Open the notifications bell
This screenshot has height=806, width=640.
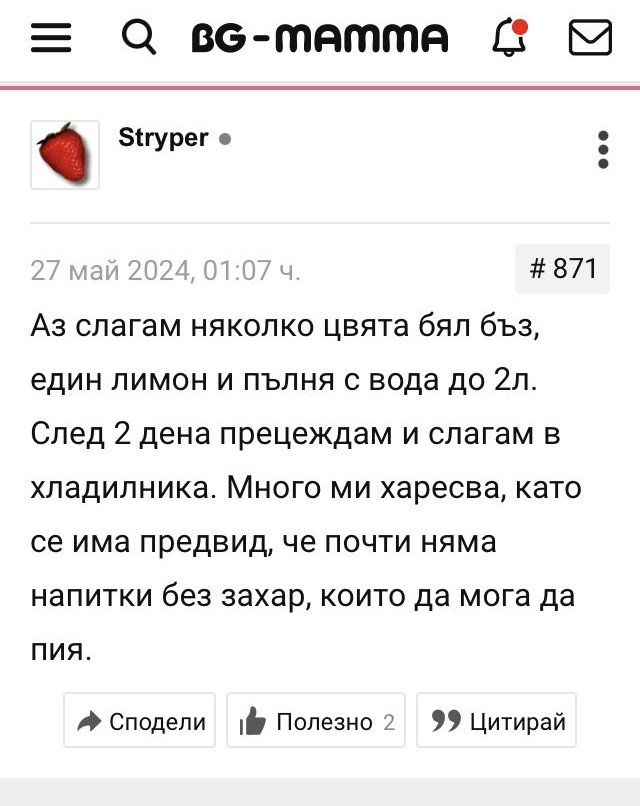[x=511, y=38]
